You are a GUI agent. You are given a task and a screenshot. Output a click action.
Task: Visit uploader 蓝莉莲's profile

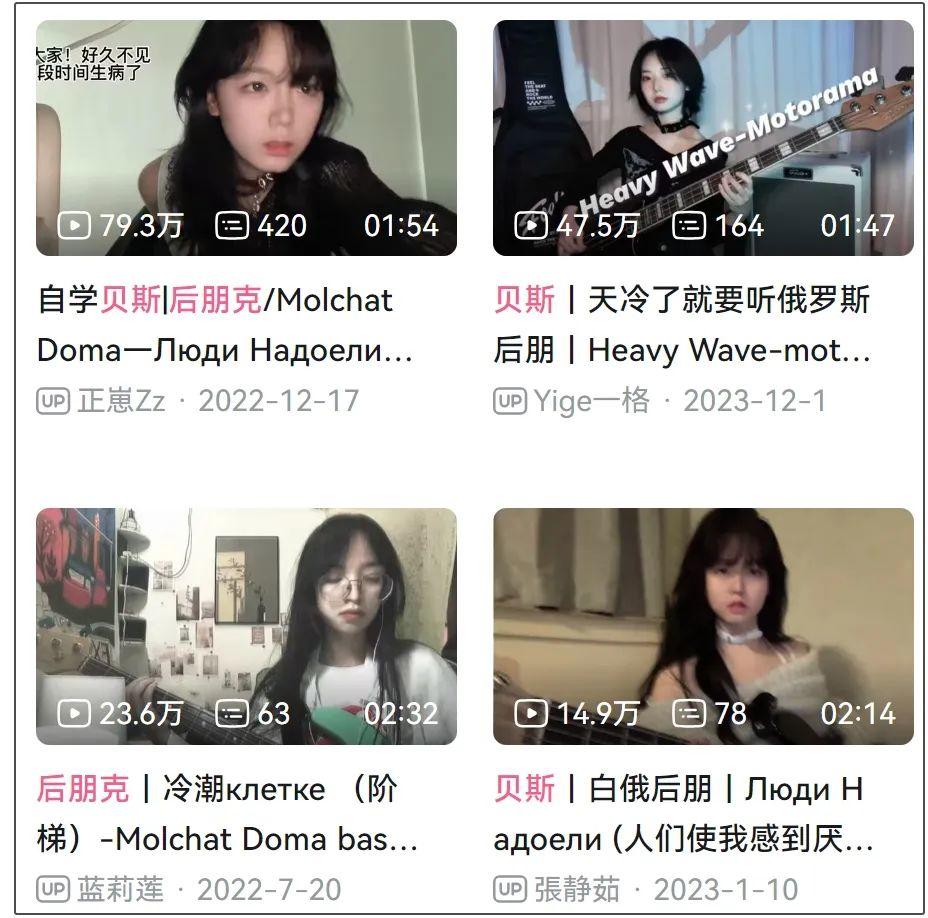coord(120,890)
